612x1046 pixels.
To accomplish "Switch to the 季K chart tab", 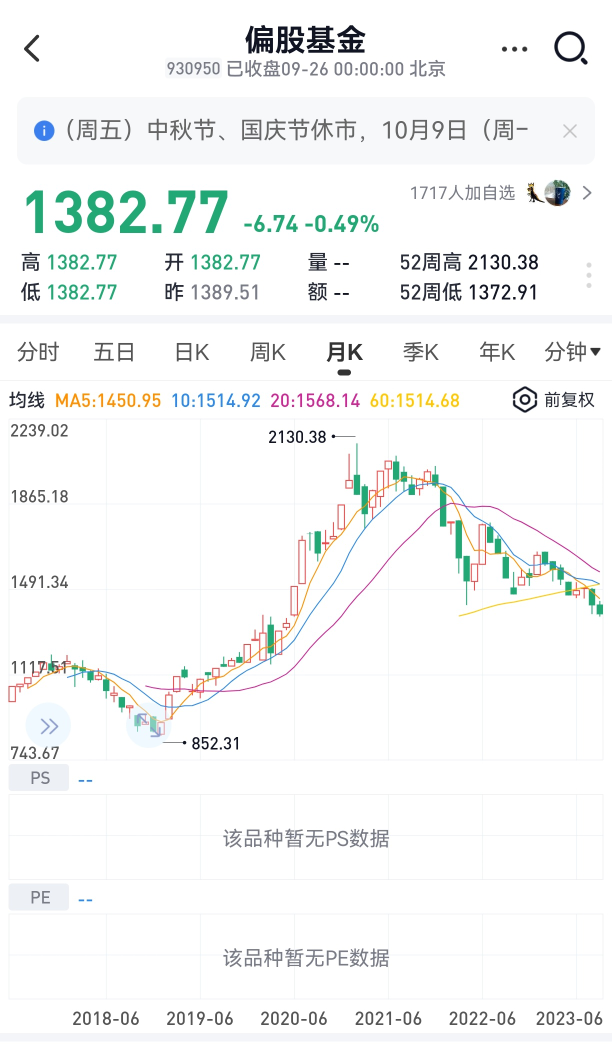I will (x=420, y=352).
